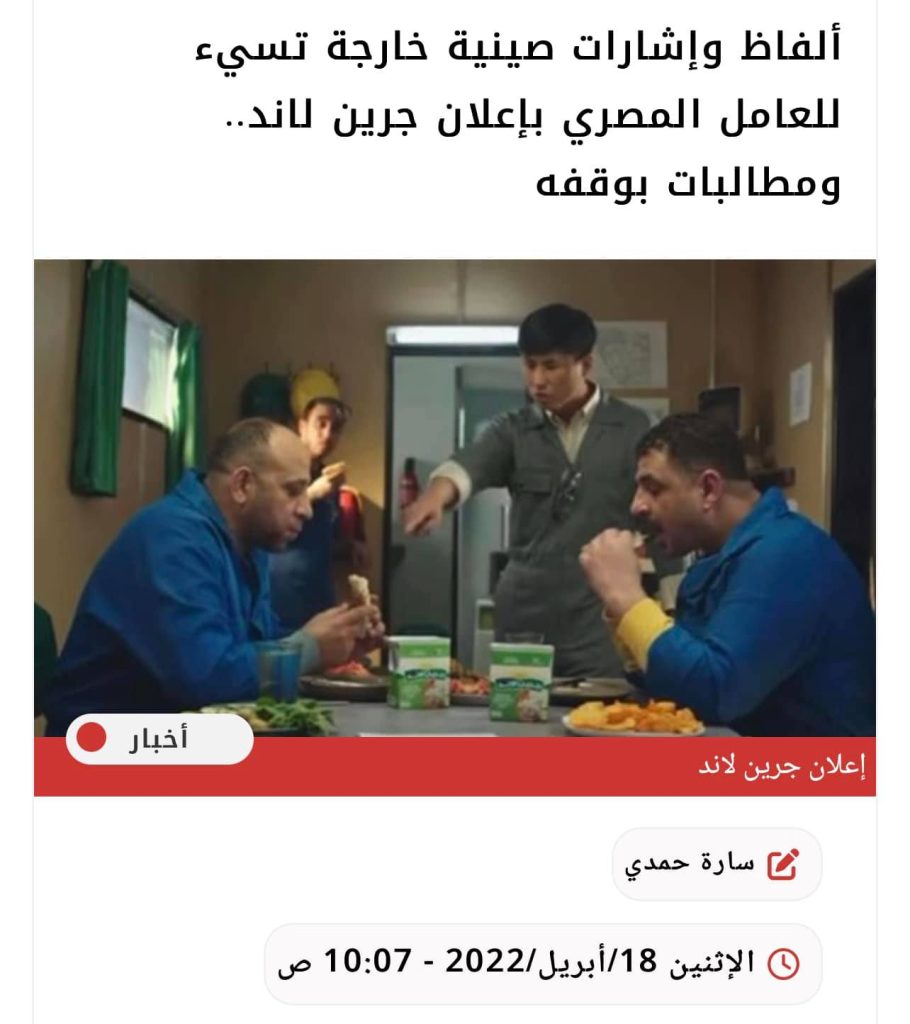Open the أخبار category chip
910x1024 pixels.
(x=159, y=739)
